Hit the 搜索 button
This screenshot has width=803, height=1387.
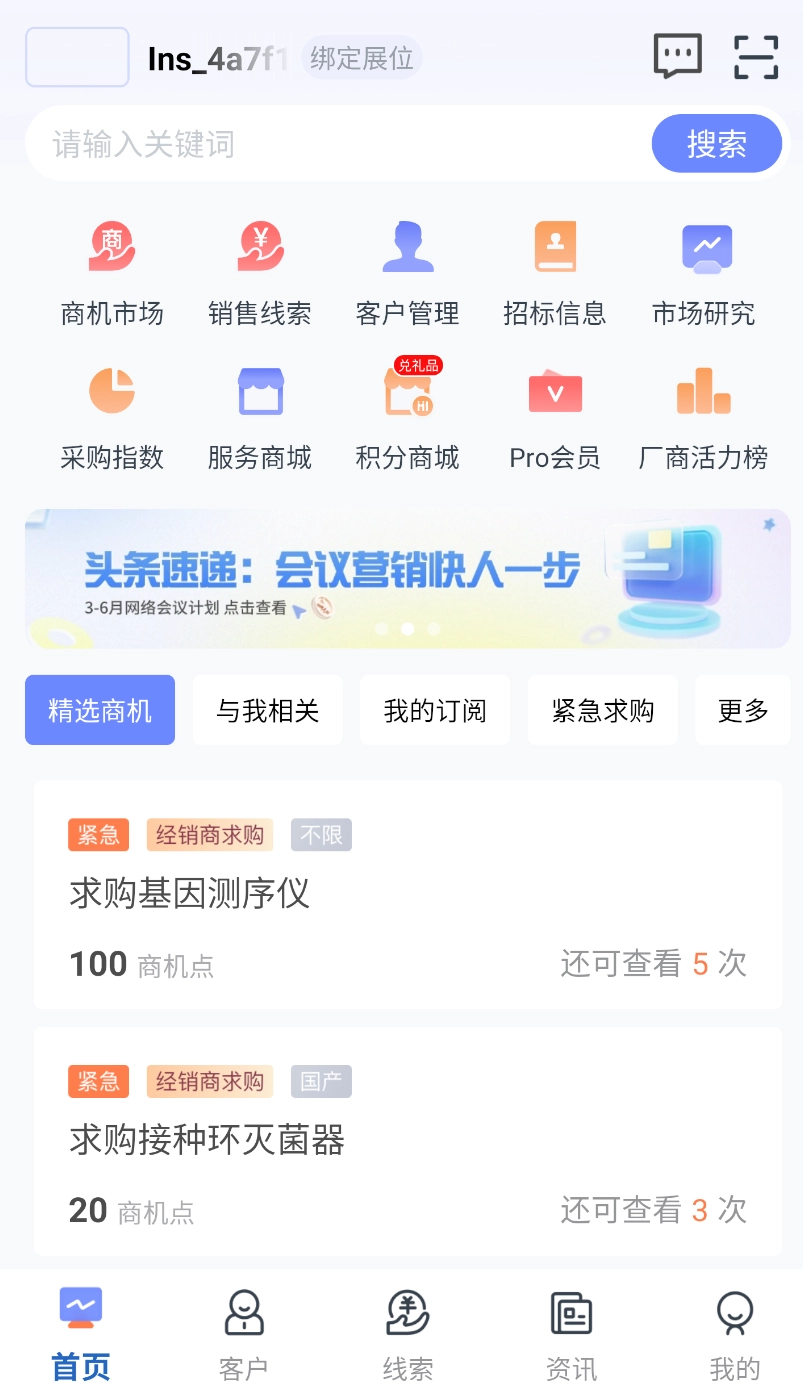(716, 144)
